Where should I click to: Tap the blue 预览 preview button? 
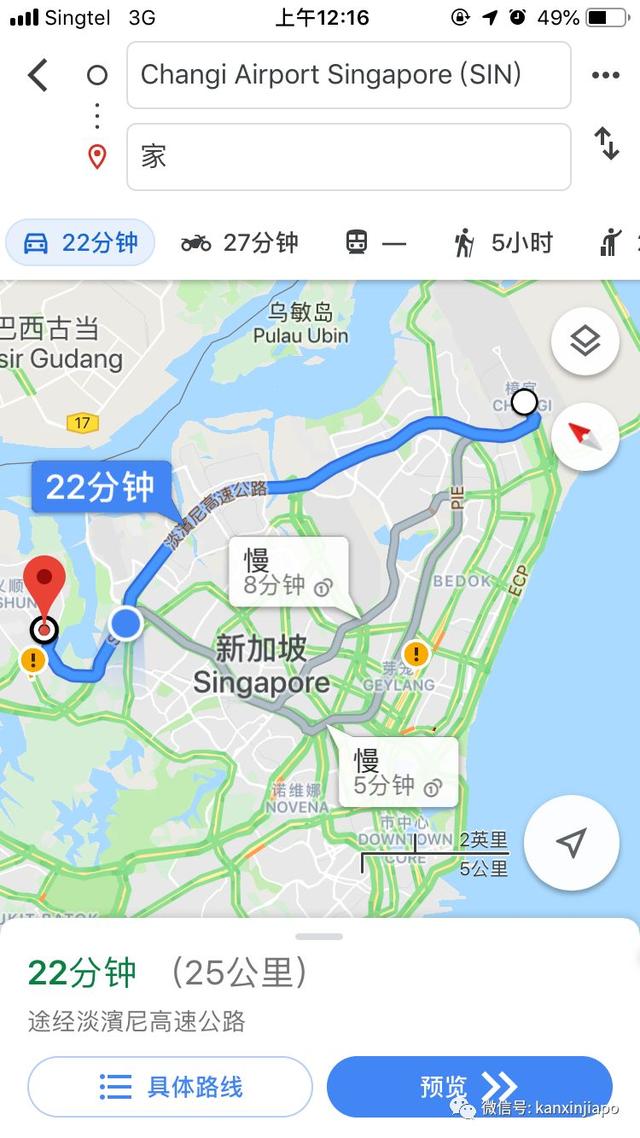[x=469, y=1087]
